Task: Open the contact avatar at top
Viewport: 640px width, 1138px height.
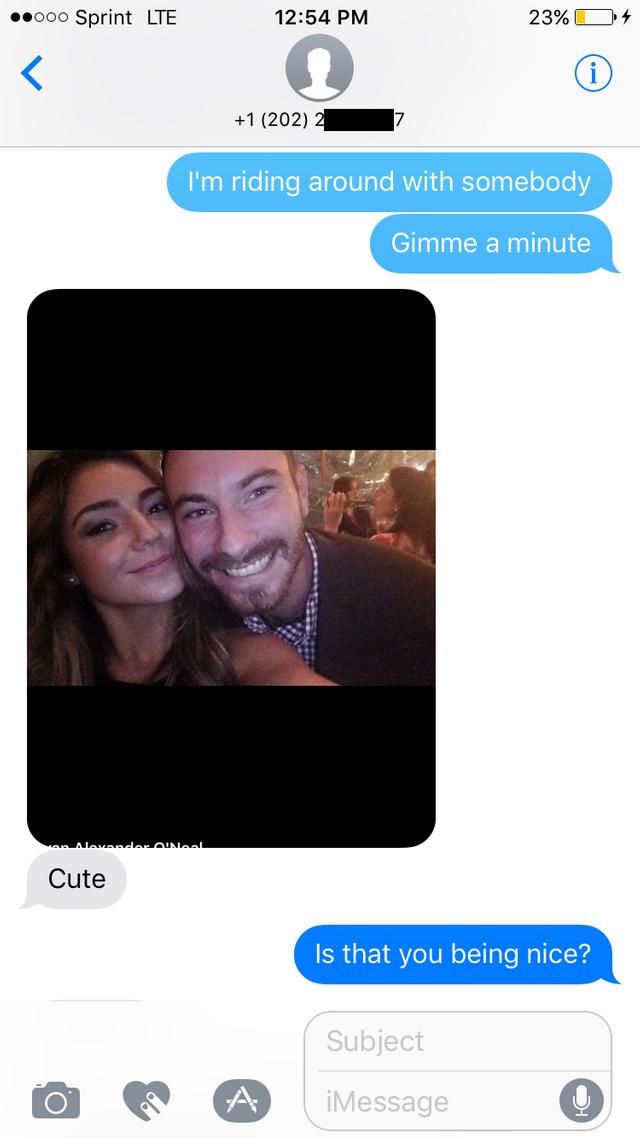Action: pyautogui.click(x=320, y=69)
